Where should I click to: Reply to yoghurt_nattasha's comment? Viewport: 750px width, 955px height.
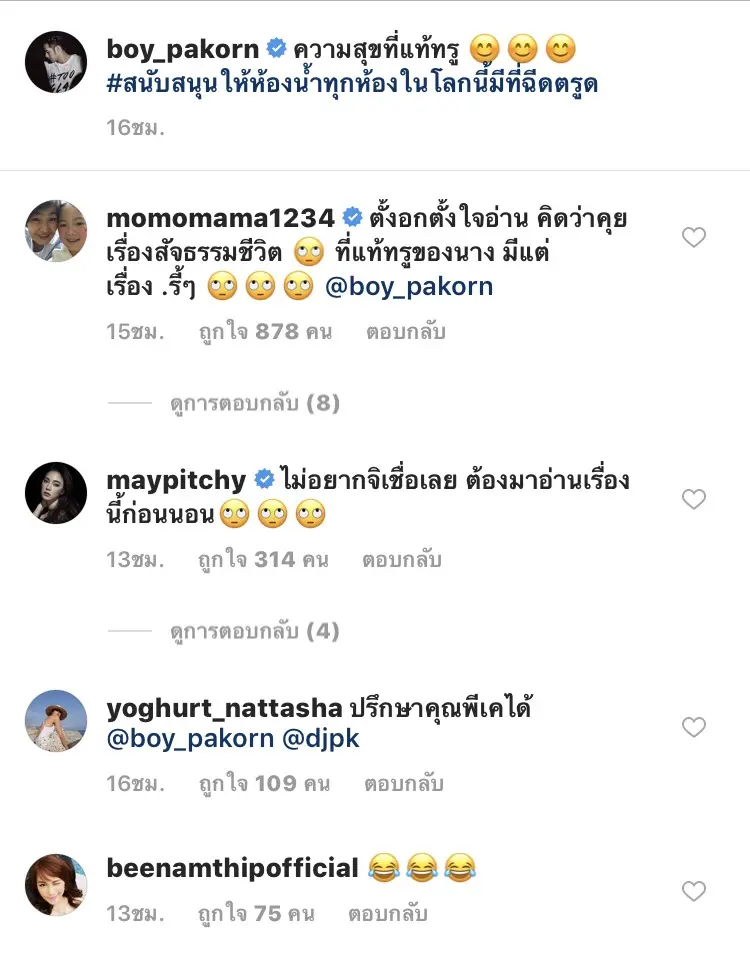click(405, 785)
